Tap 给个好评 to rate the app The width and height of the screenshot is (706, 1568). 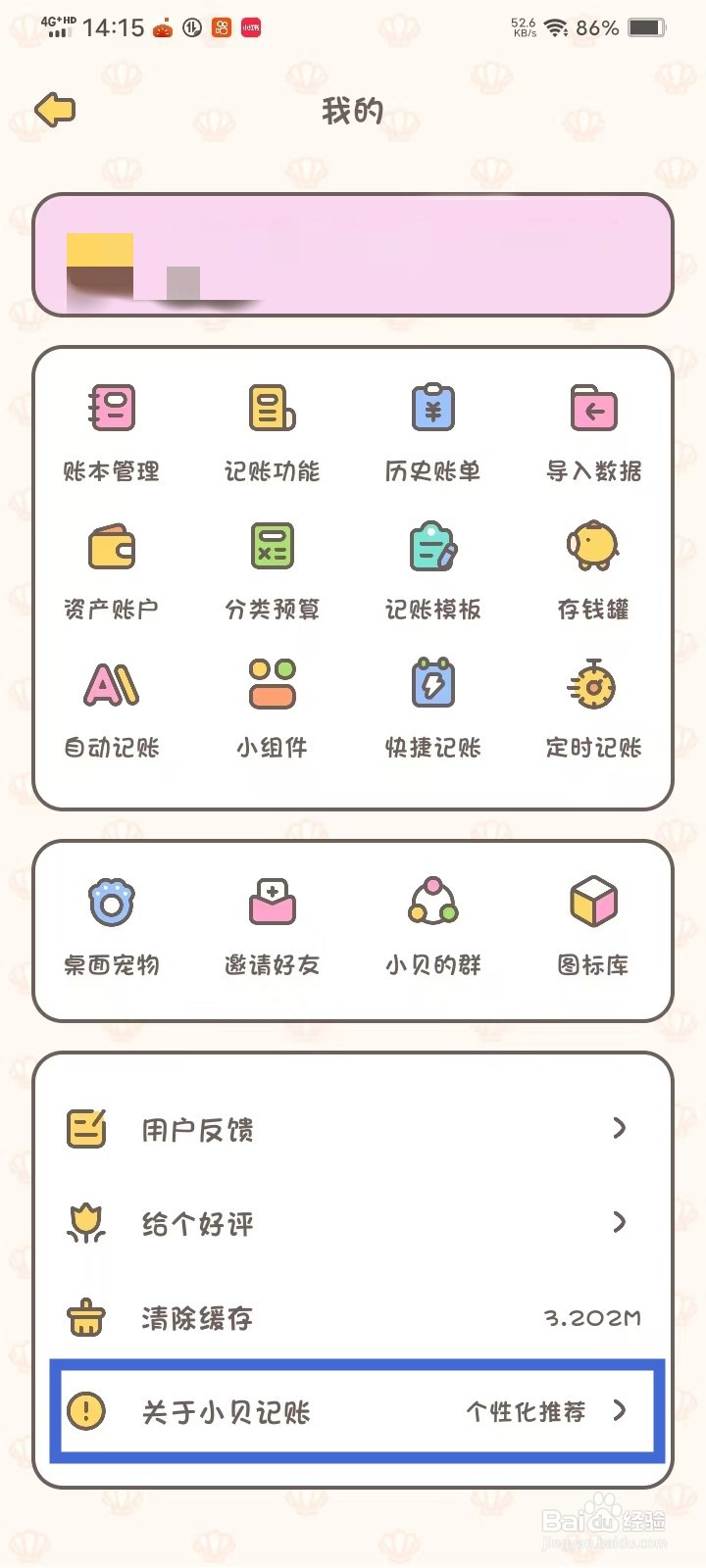pyautogui.click(x=353, y=1223)
